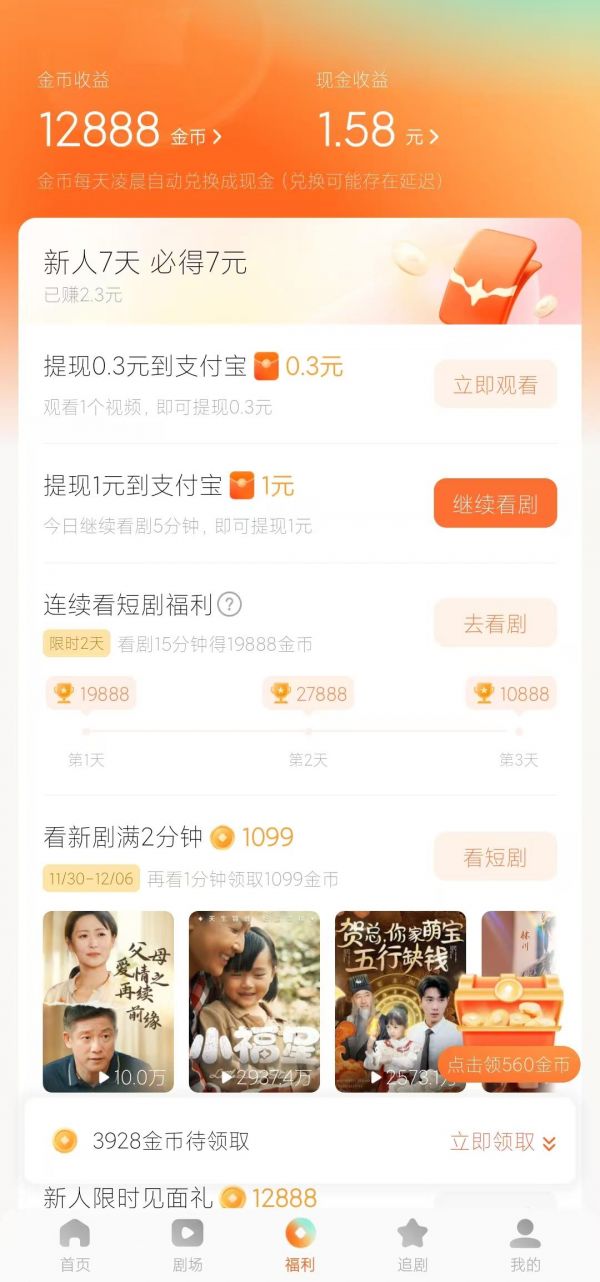Tap 立即领取 to claim 3928 coins
The height and width of the screenshot is (1282, 600).
pyautogui.click(x=502, y=1142)
